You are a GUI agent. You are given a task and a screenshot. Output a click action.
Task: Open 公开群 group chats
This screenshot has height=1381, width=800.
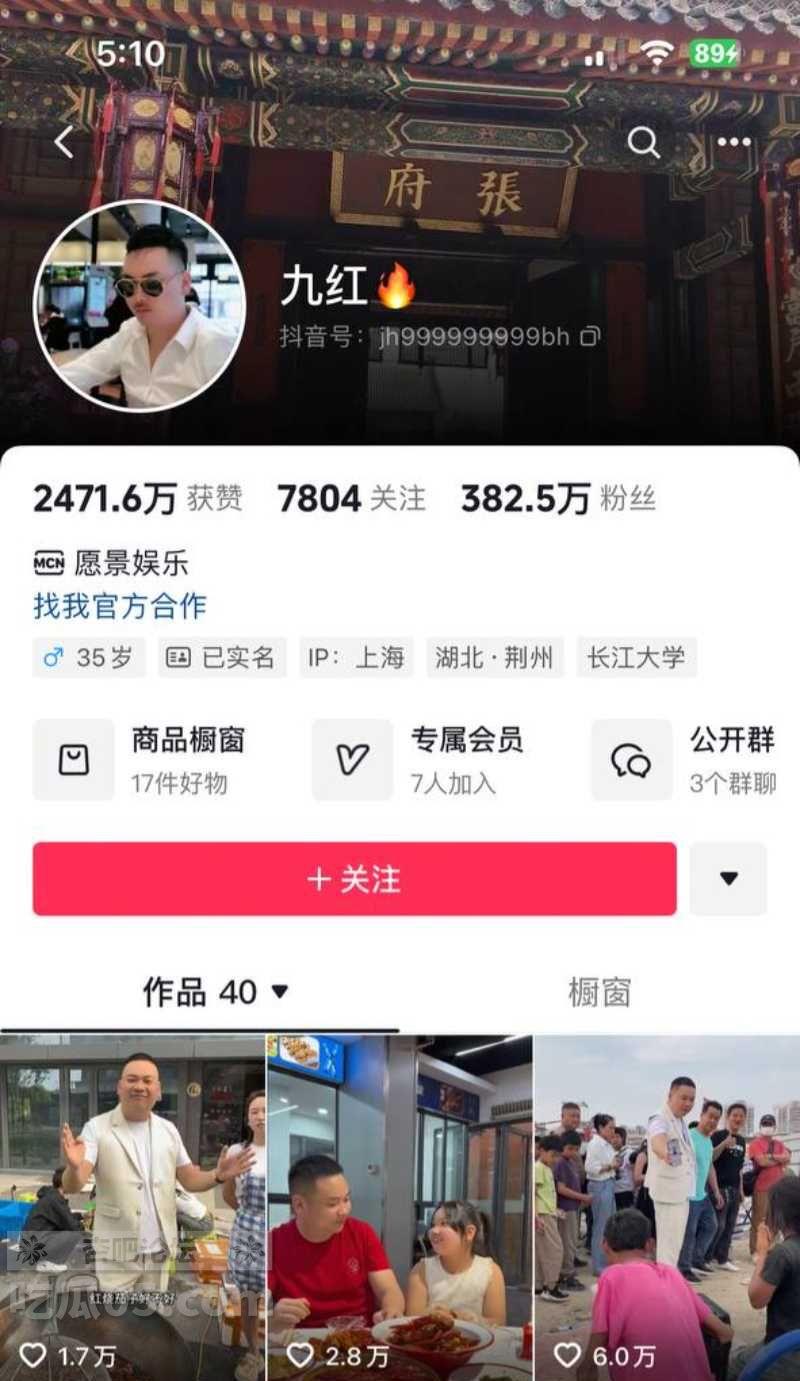tap(690, 760)
